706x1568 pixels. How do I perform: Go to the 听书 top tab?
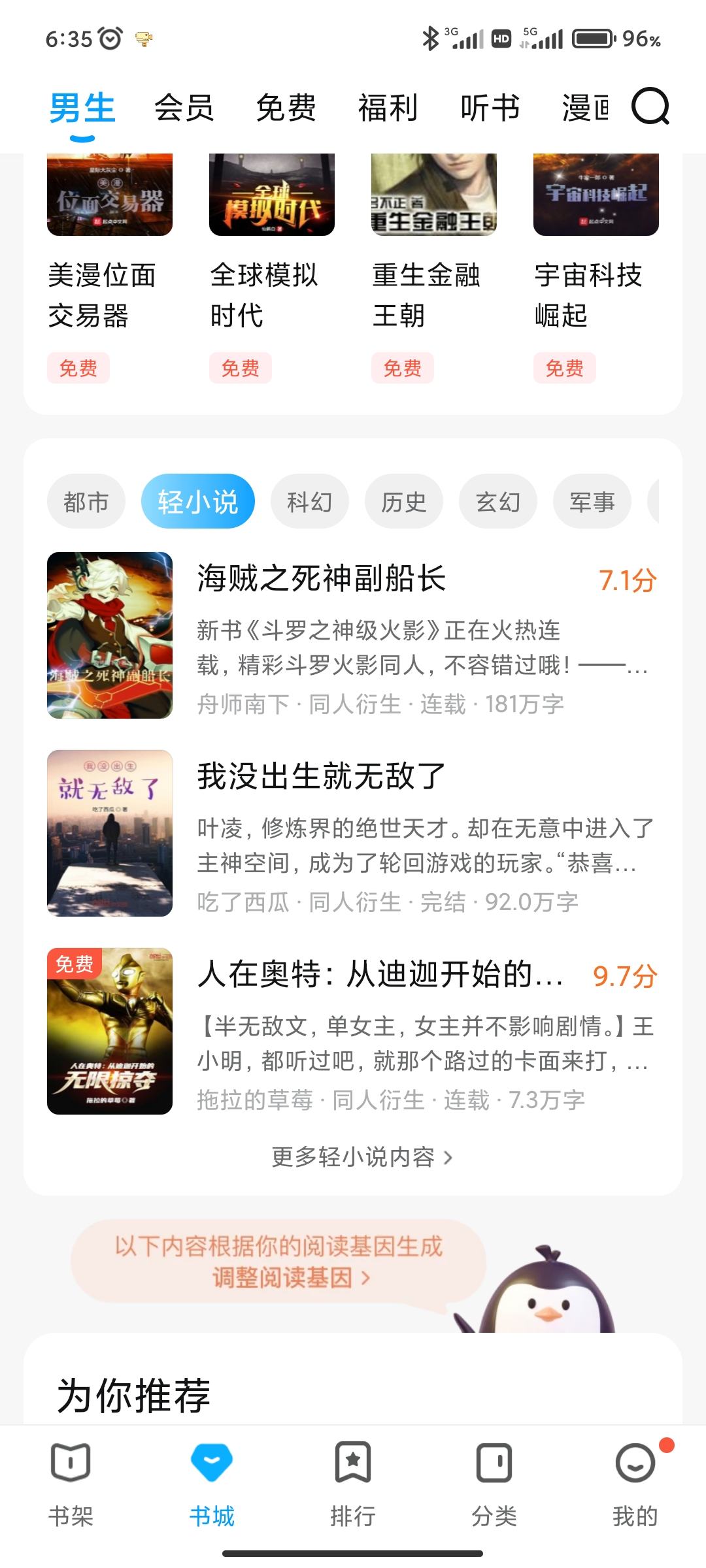490,108
